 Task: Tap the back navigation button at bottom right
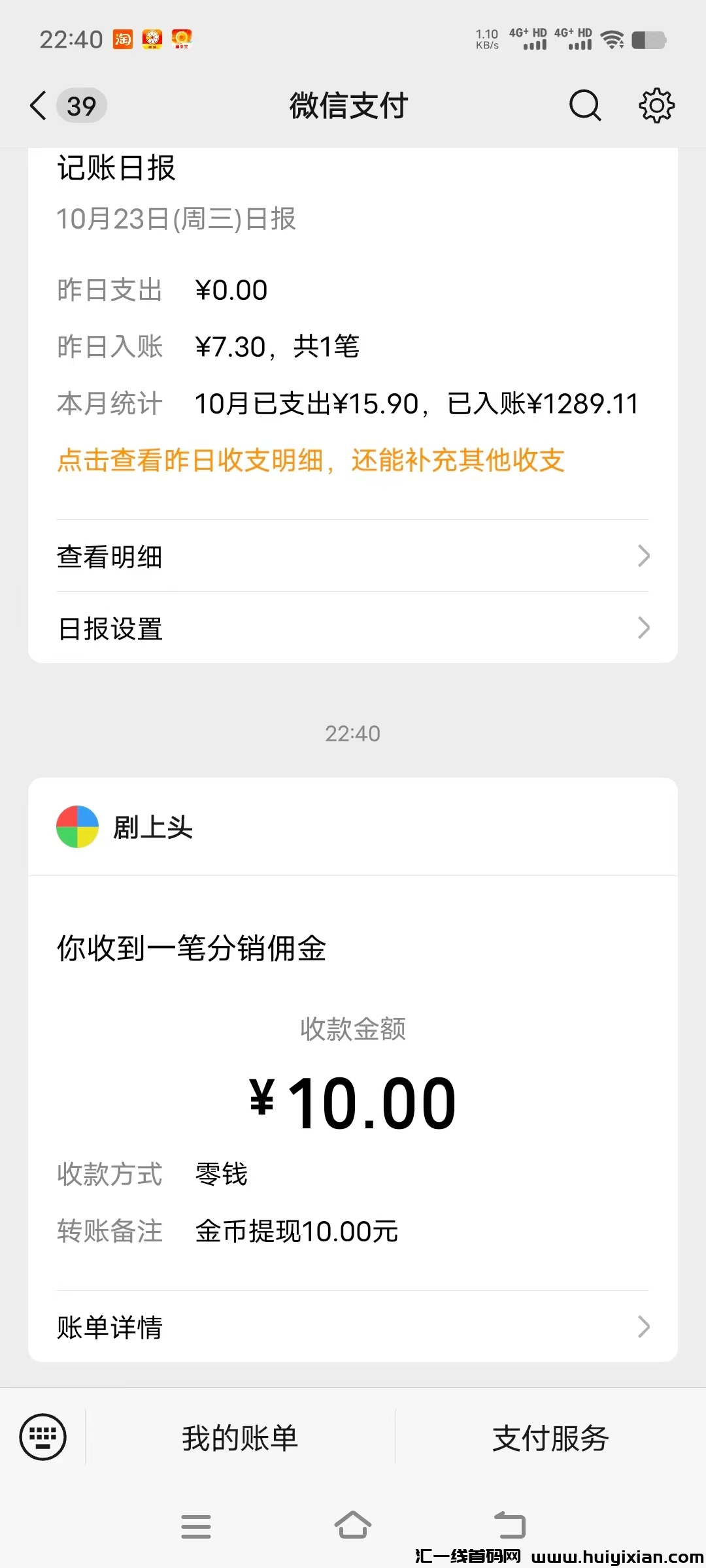pyautogui.click(x=512, y=1524)
